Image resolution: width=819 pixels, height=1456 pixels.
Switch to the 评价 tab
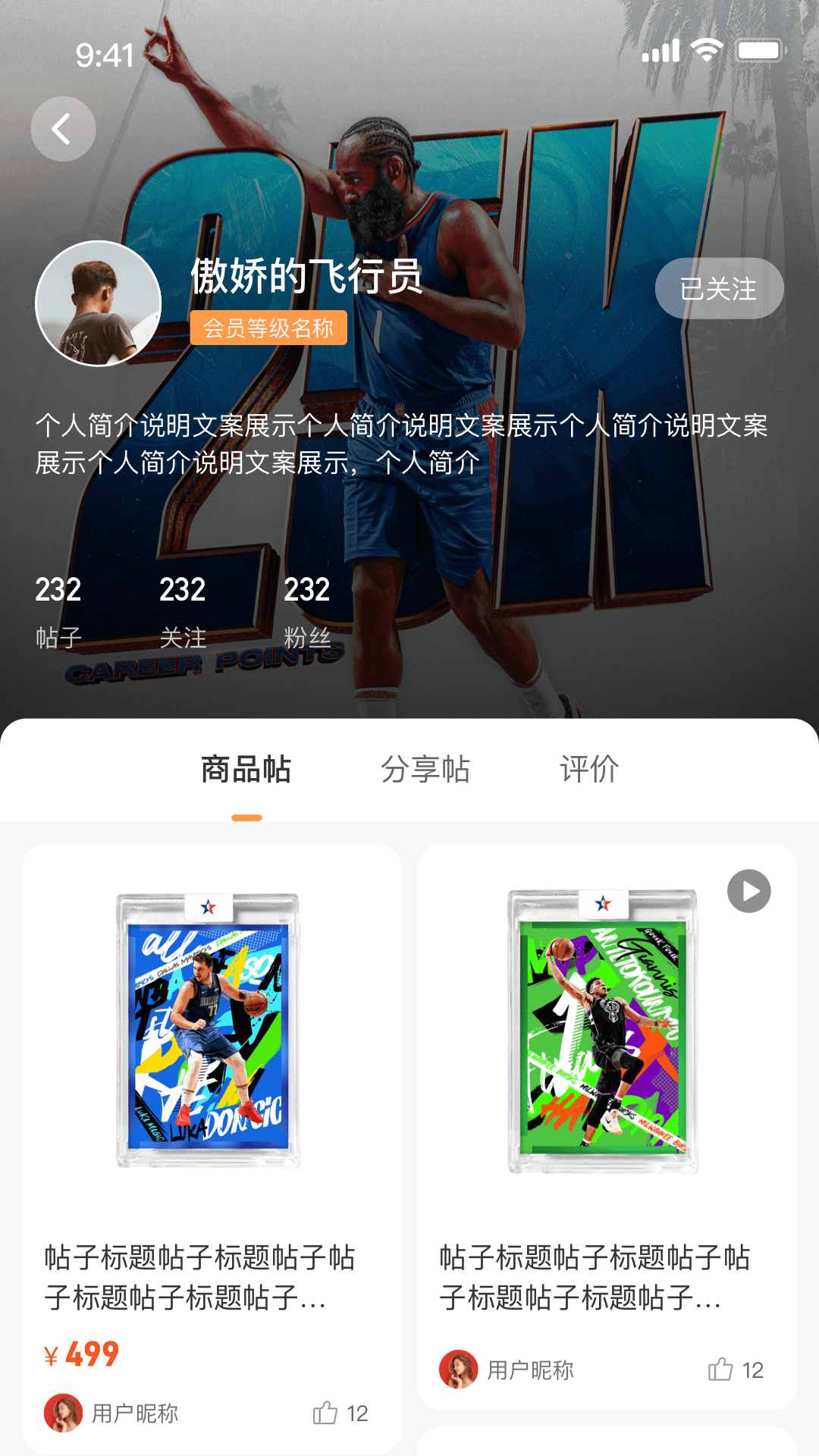589,770
